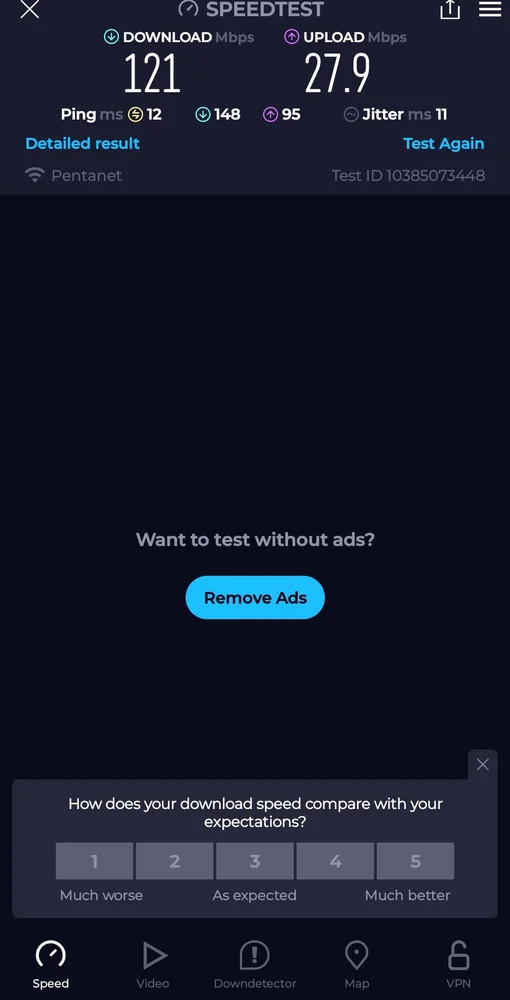Image resolution: width=510 pixels, height=1000 pixels.
Task: Rate download speed 3, As expected
Action: pos(255,862)
